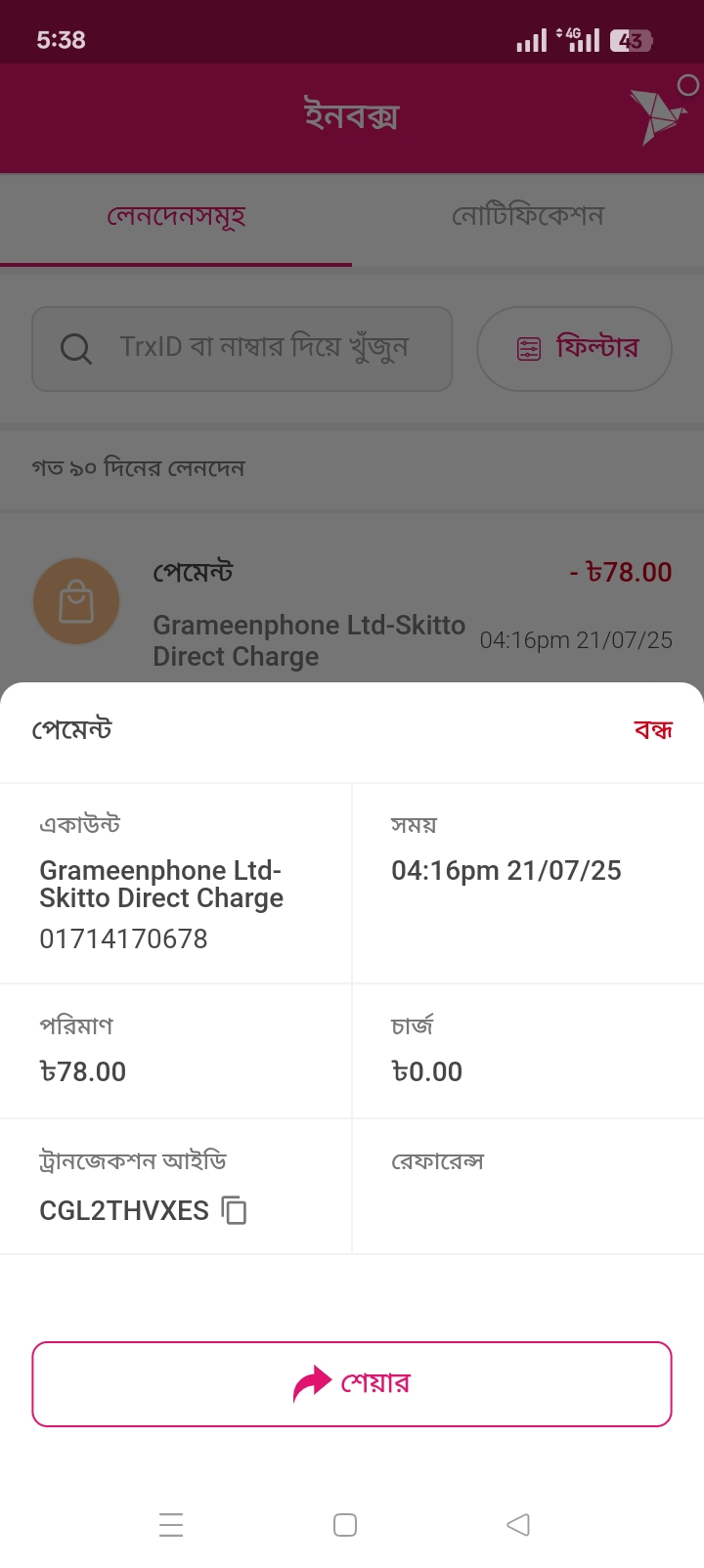
Task: Copy the transaction ID CGL2THVXES
Action: [234, 1210]
